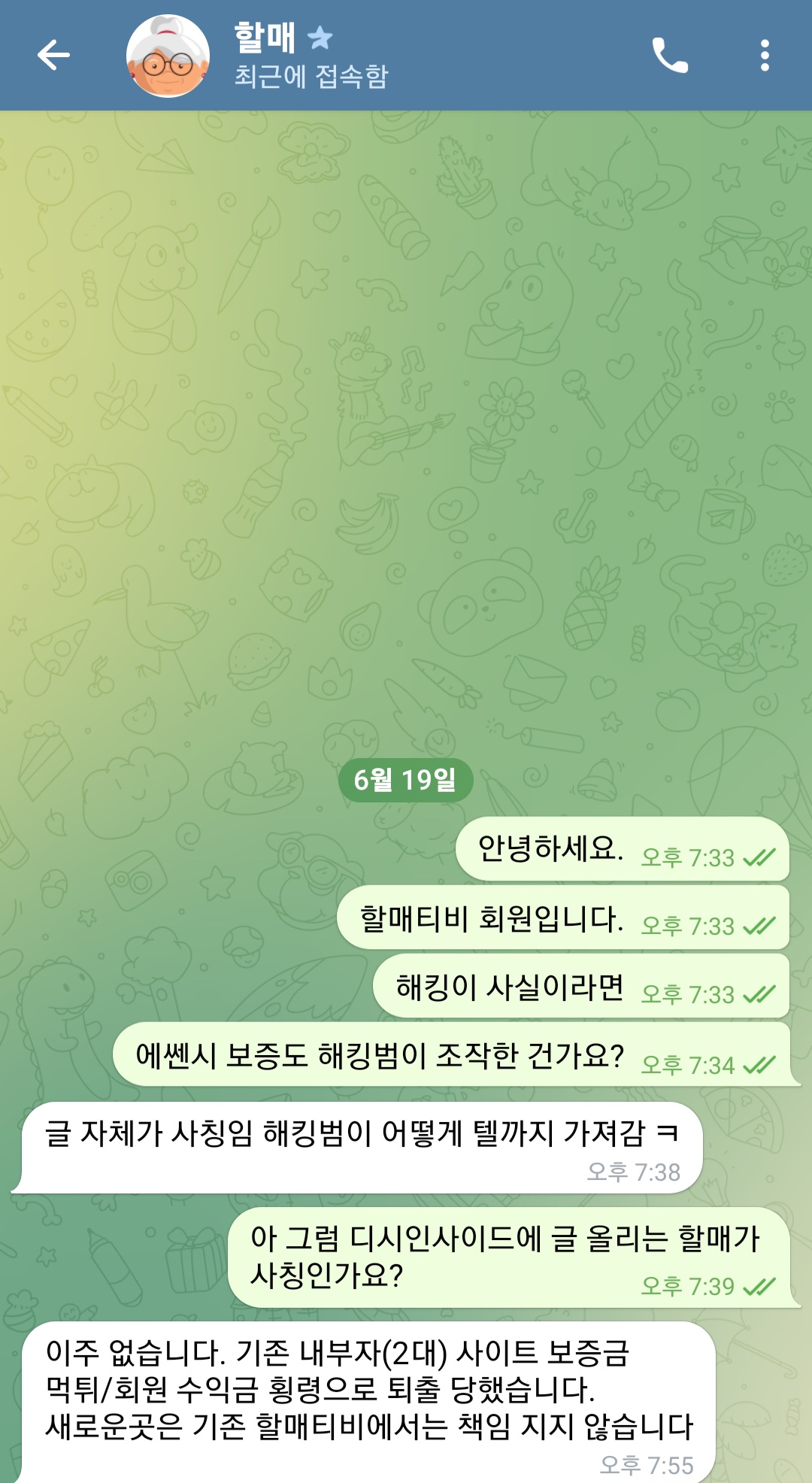812x1483 pixels.
Task: Open the three-dot overflow menu
Action: click(x=765, y=56)
